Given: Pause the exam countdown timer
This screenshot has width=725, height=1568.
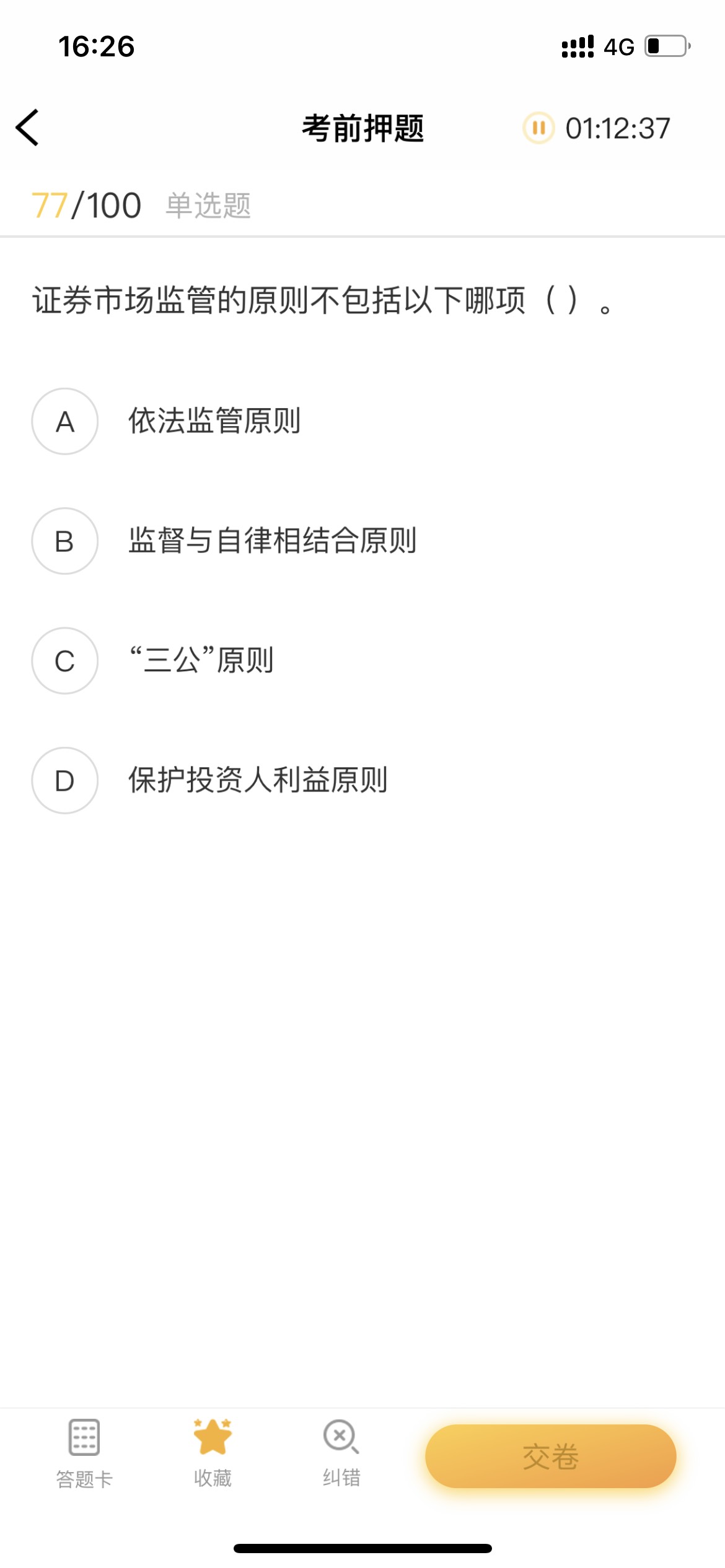Looking at the screenshot, I should (x=538, y=128).
